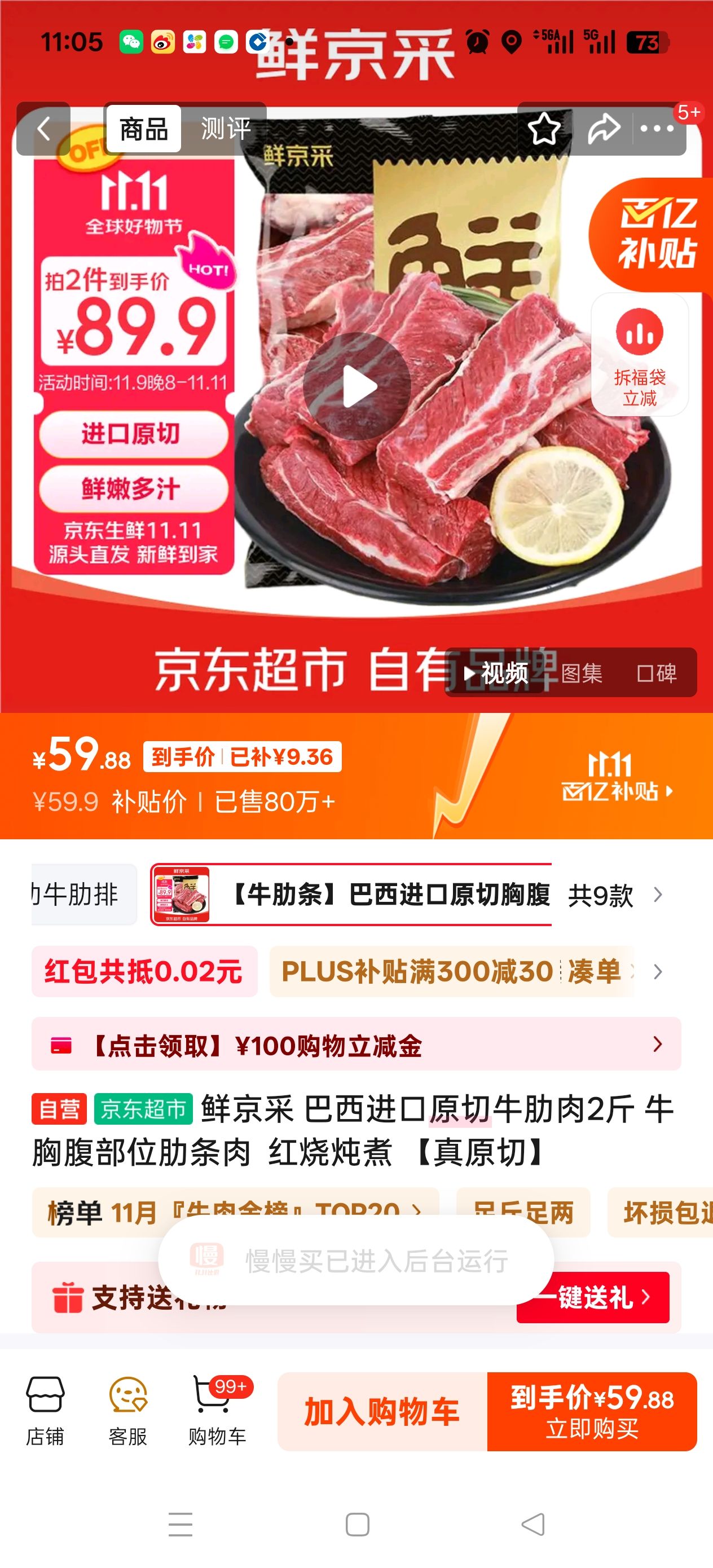Click the back arrow at top left
Viewport: 713px width, 1568px height.
[x=43, y=129]
